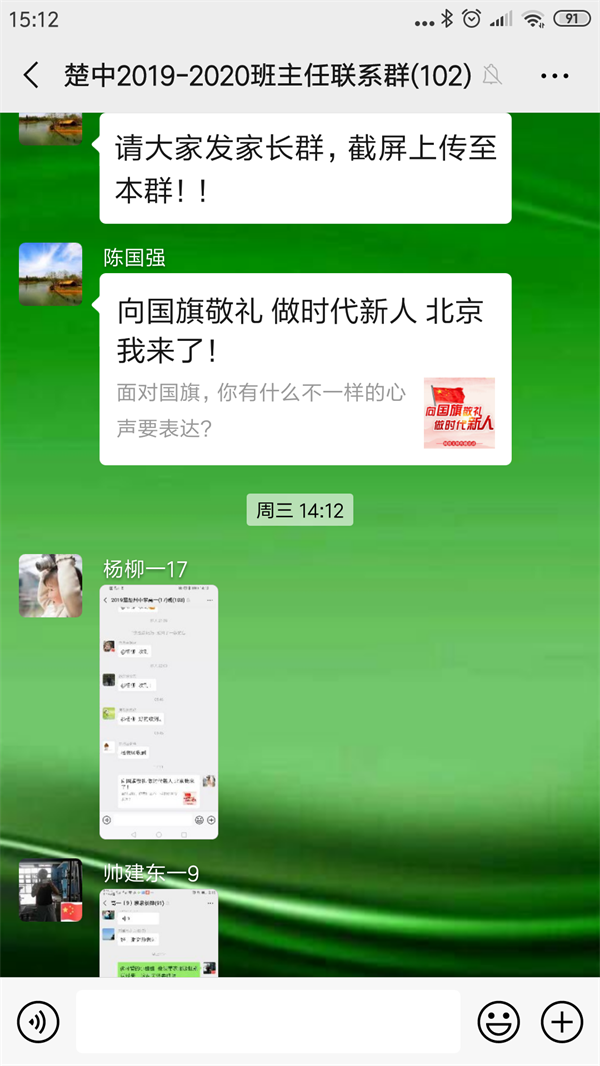Switch to voice message input
The height and width of the screenshot is (1066, 600).
pos(38,1021)
